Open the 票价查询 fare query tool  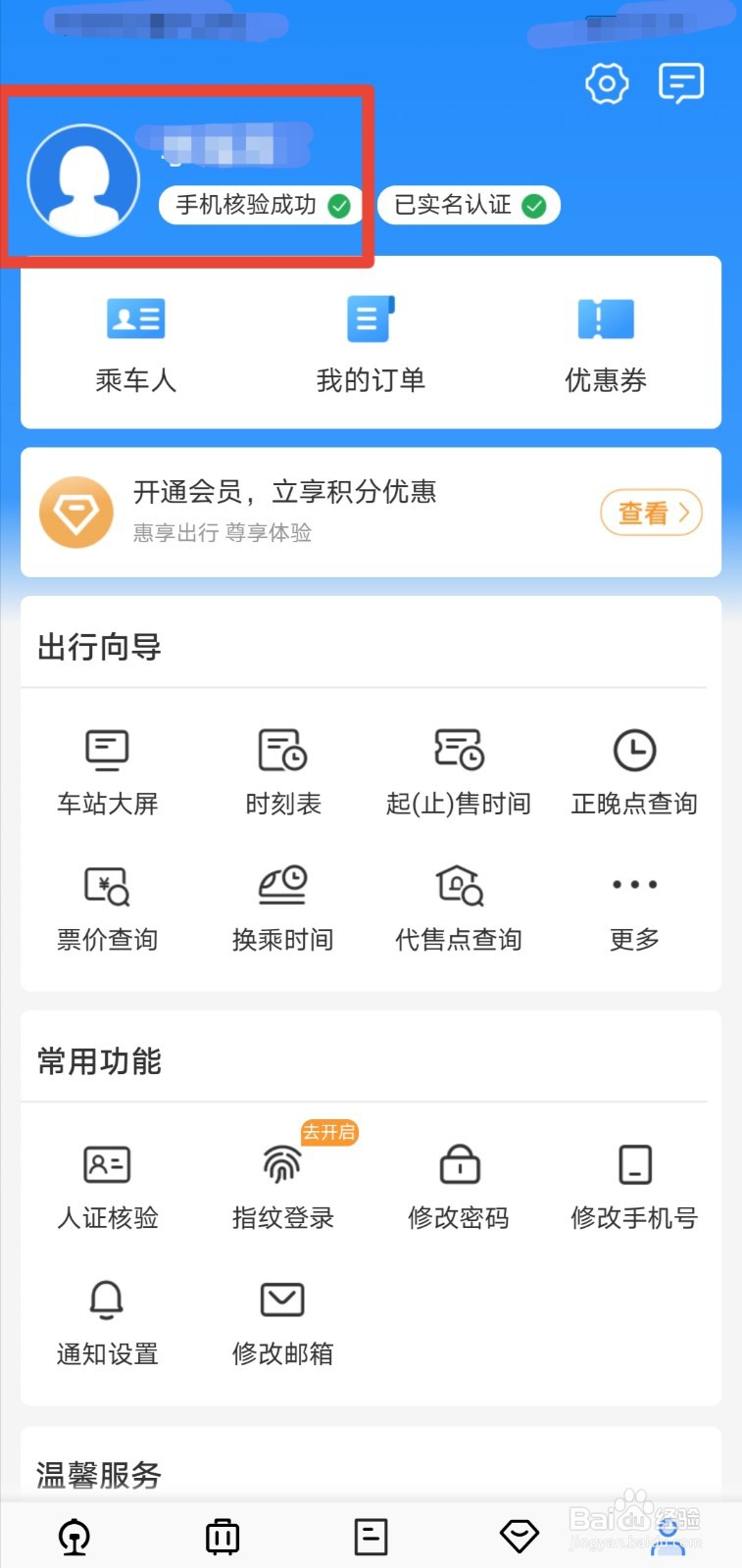(107, 905)
